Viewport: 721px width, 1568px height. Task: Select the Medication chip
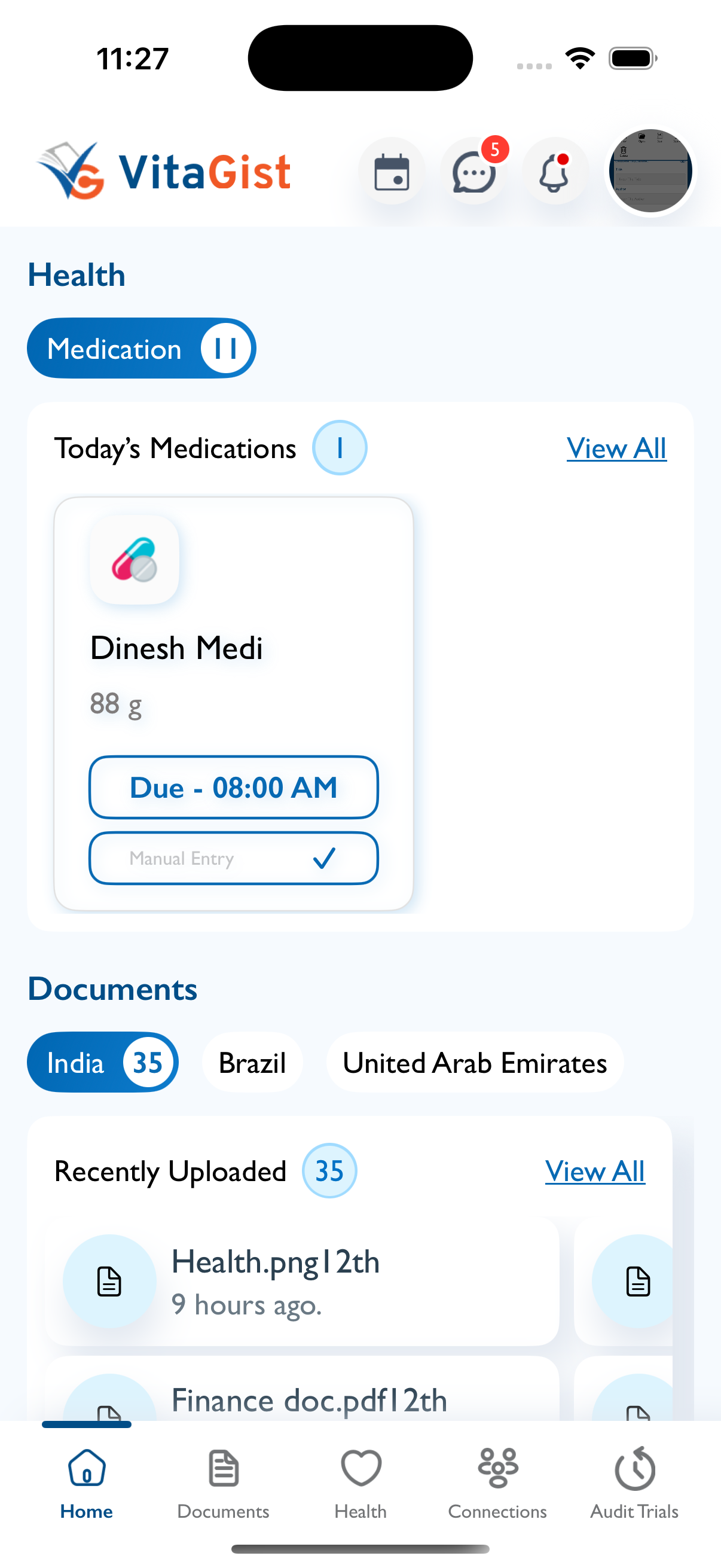click(141, 348)
